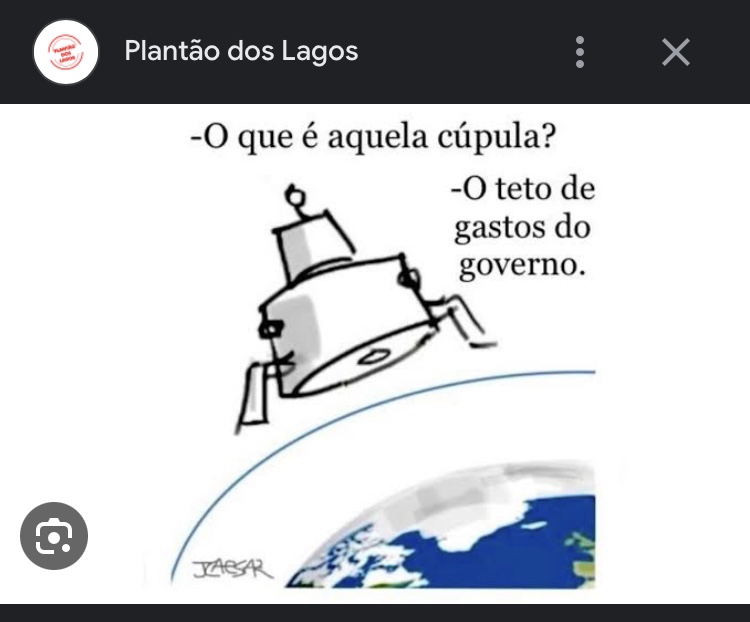Image resolution: width=750 pixels, height=622 pixels.
Task: Open the three-dot overflow menu
Action: tap(580, 52)
